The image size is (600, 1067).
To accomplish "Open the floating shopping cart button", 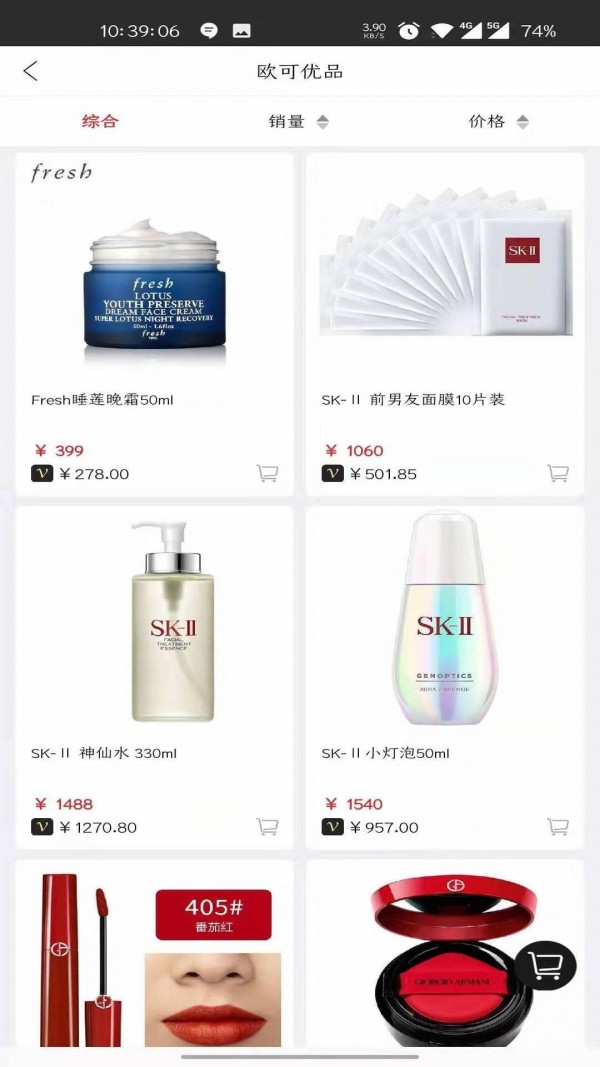I will (546, 965).
